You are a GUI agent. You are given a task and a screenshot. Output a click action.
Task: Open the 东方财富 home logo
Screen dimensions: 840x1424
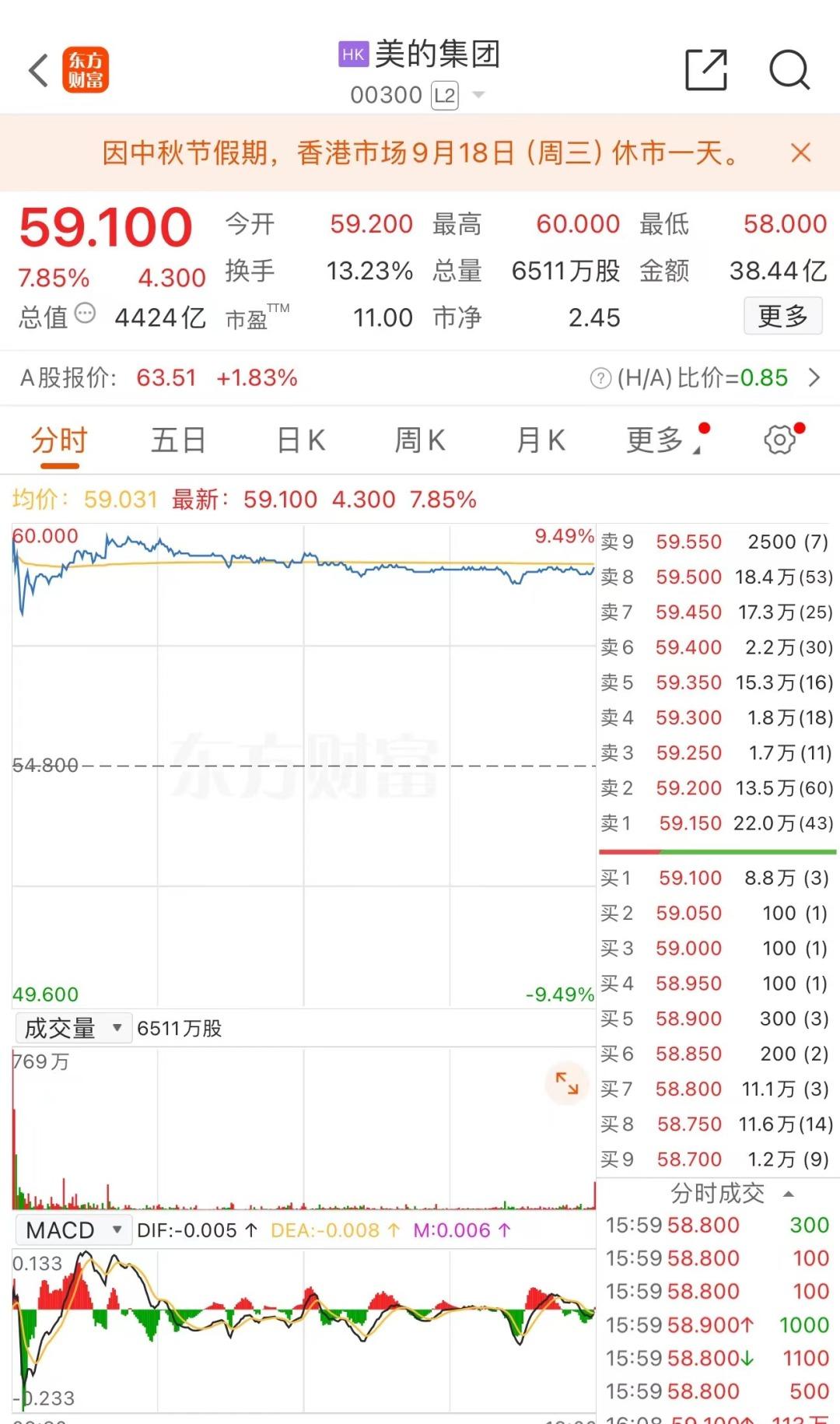(86, 71)
